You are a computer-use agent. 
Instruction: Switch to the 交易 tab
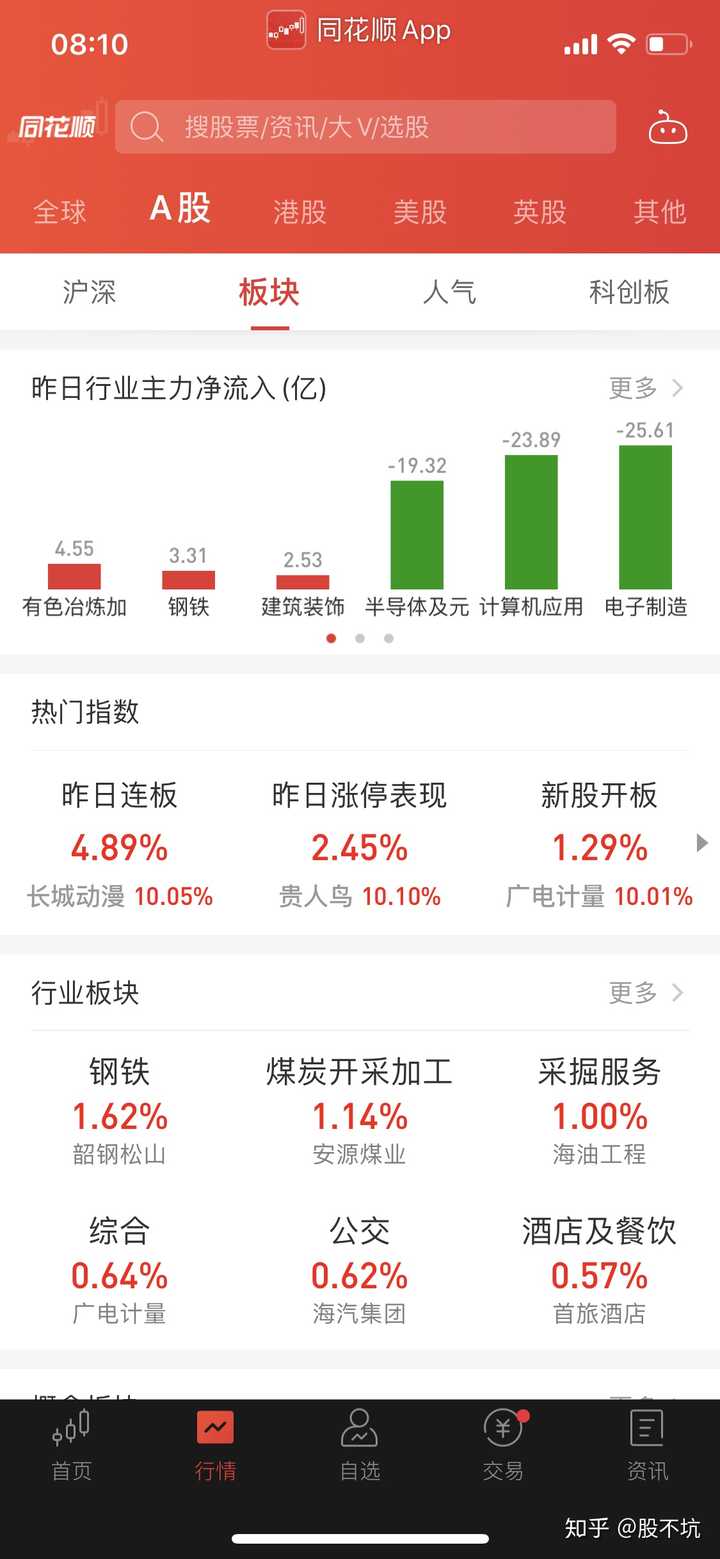[x=503, y=1444]
